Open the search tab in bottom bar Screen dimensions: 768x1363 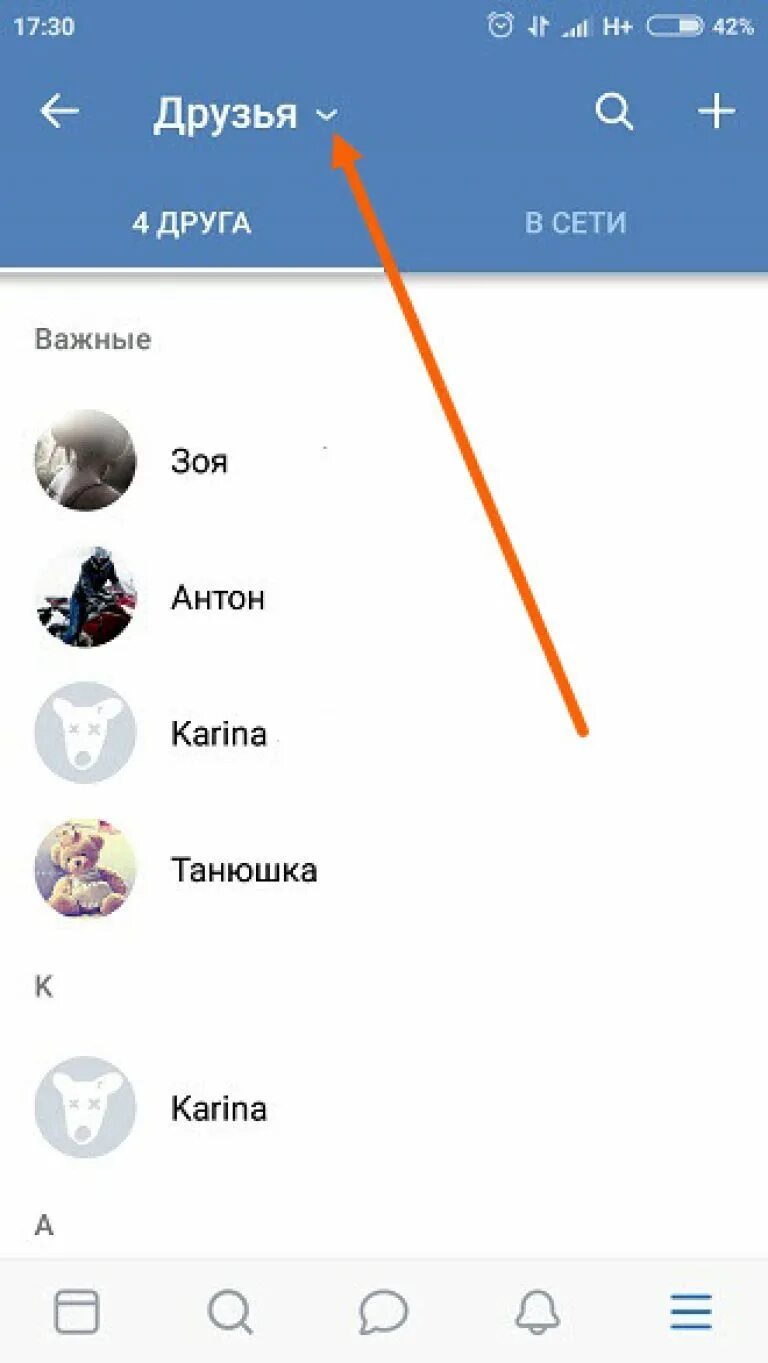coord(231,1312)
